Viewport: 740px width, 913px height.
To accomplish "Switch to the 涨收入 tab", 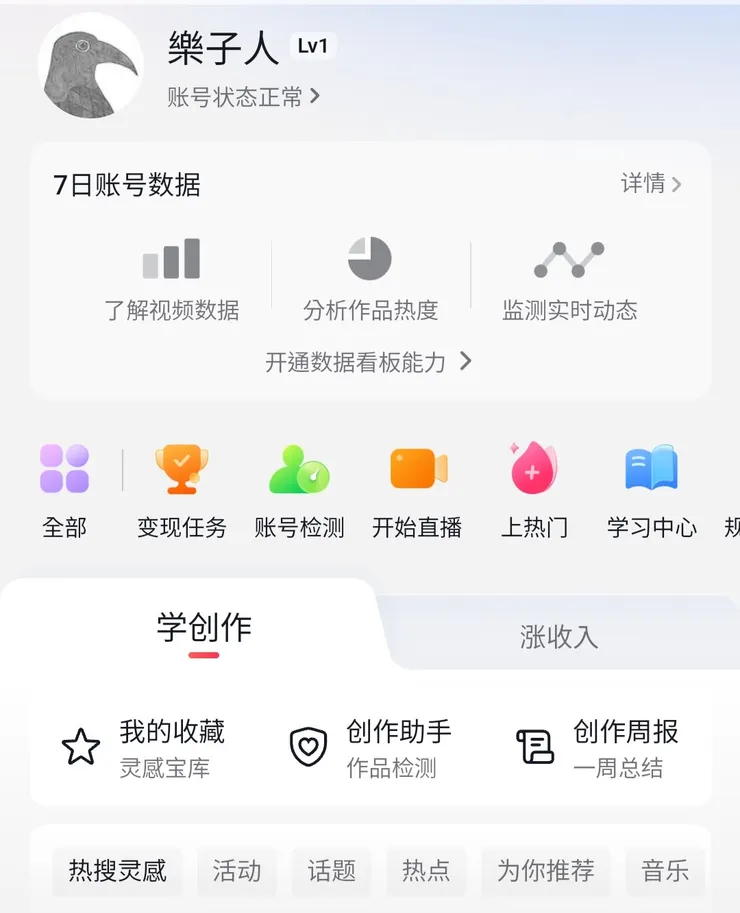I will (557, 634).
